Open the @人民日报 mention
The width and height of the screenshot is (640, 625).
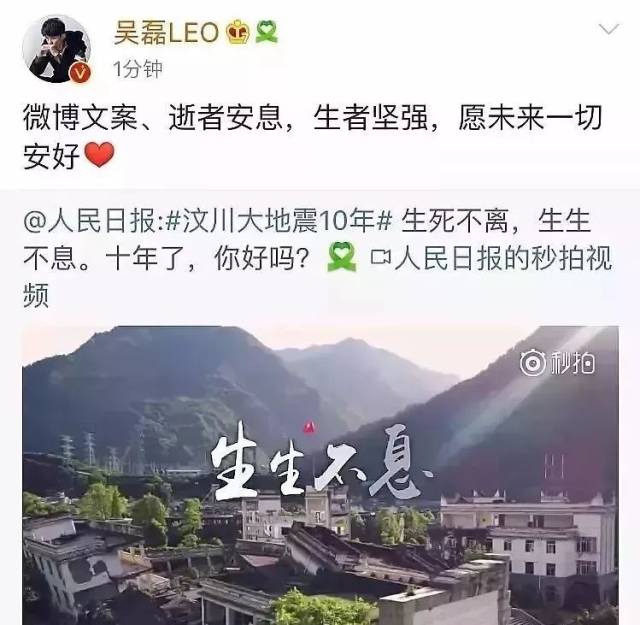[x=89, y=221]
